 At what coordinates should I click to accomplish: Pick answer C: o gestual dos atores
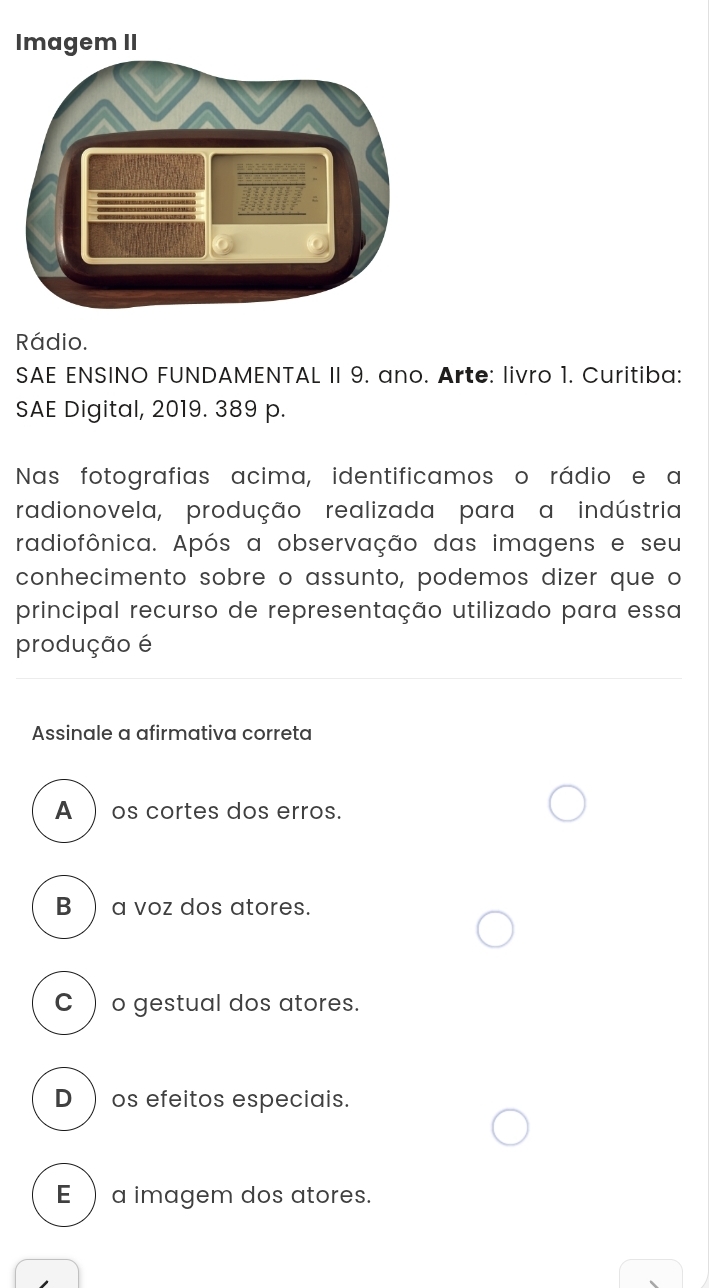coord(64,1003)
